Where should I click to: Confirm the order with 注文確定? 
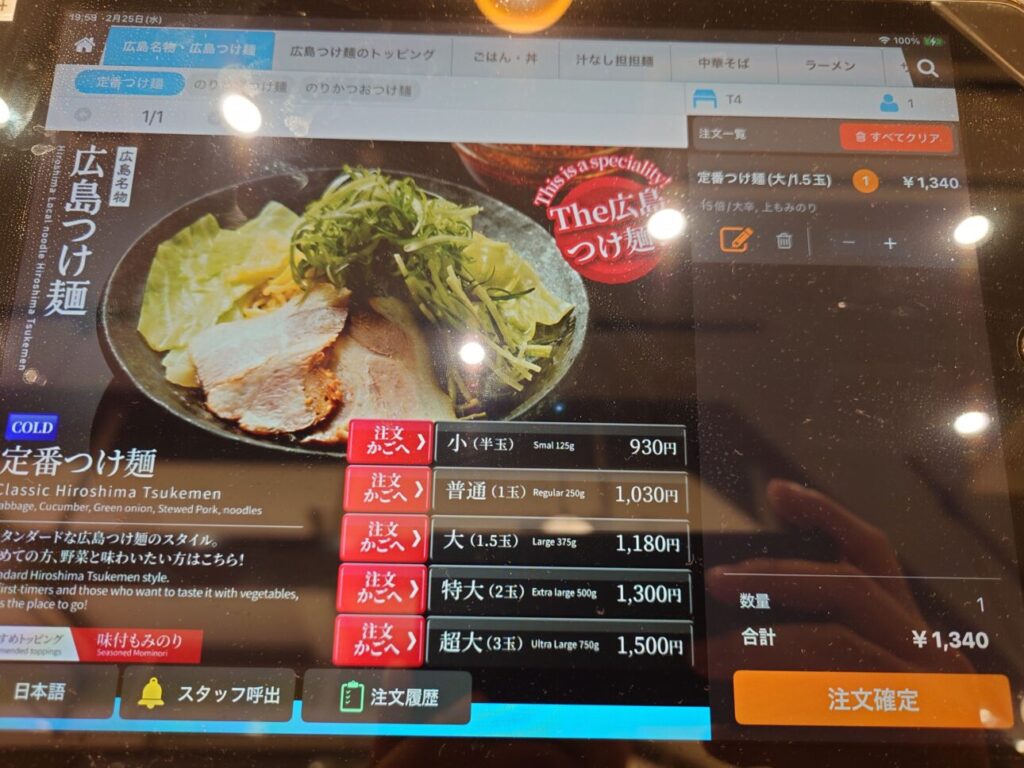872,699
